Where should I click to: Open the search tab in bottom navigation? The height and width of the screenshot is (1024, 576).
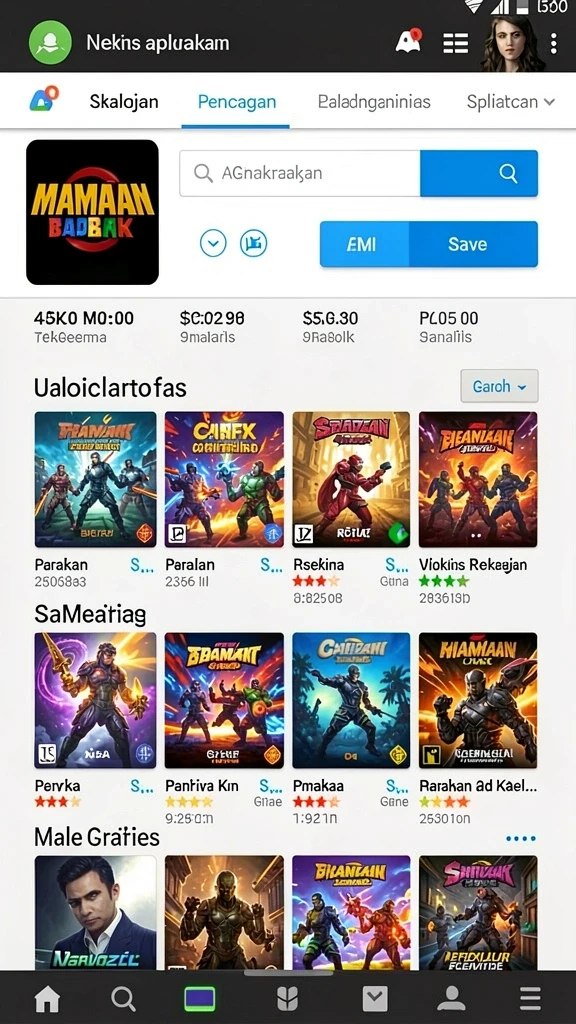pyautogui.click(x=123, y=999)
